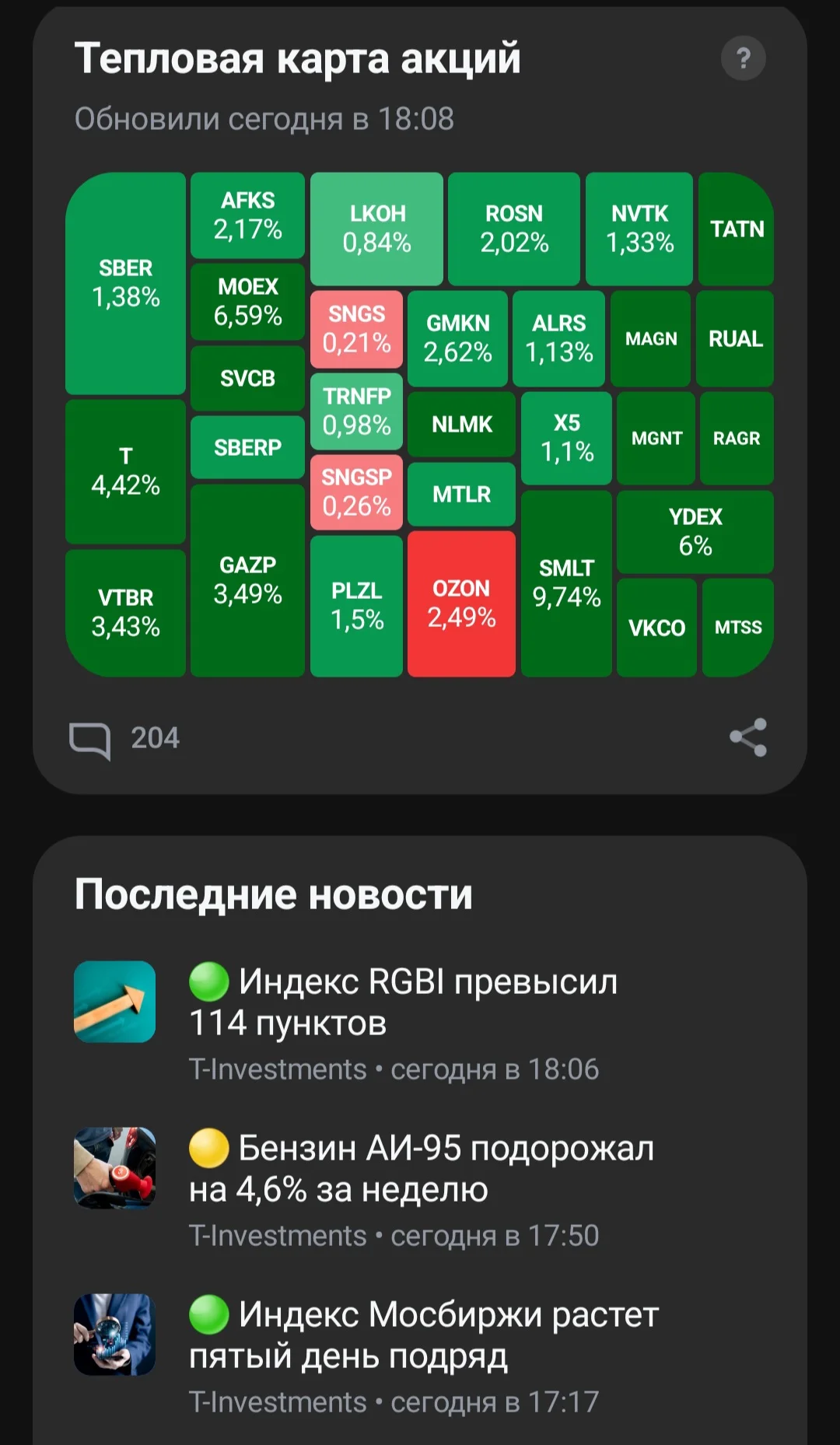Select the YDEX 6% tile
The height and width of the screenshot is (1445, 840).
(695, 532)
